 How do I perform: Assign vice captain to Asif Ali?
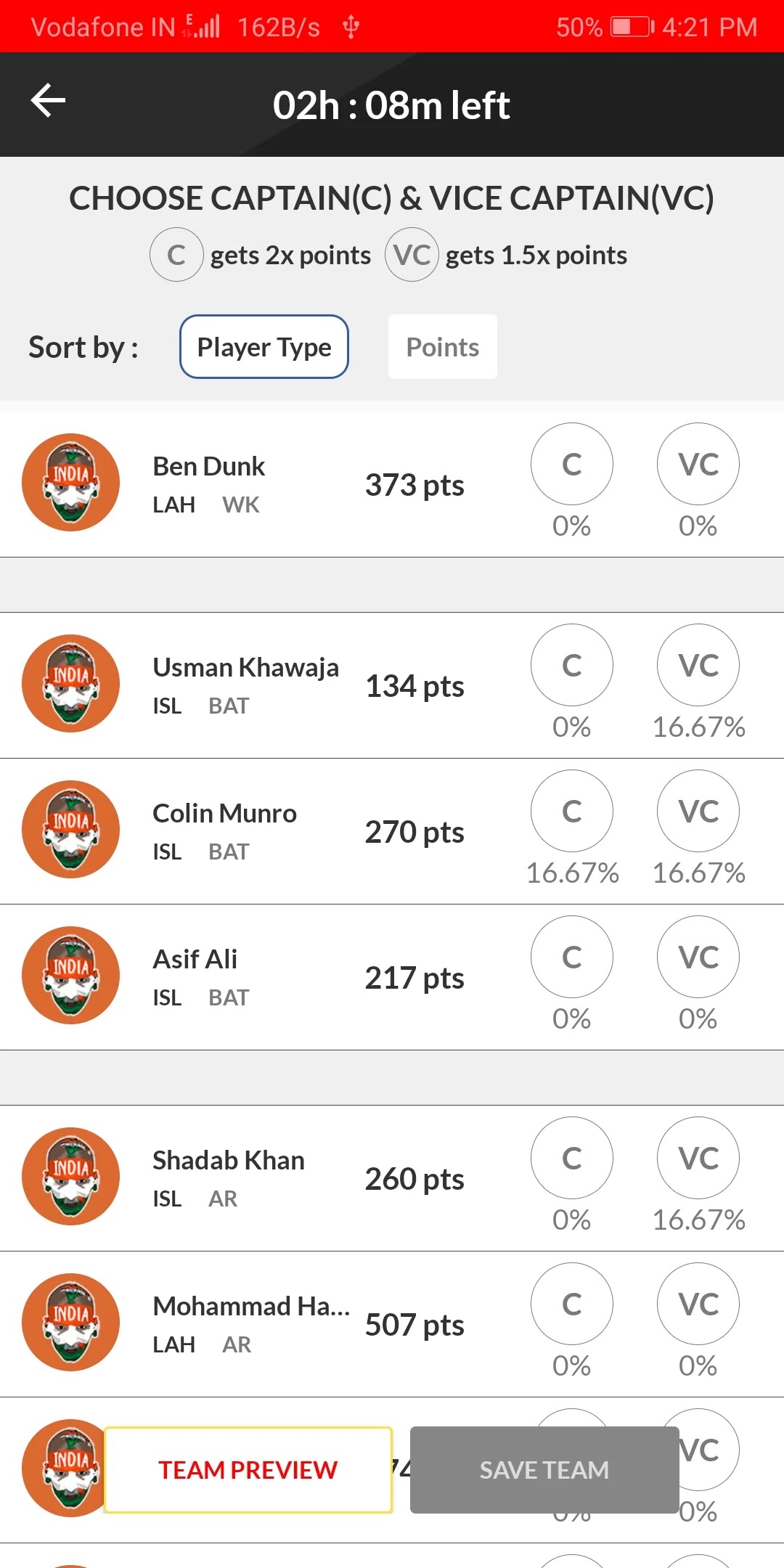point(698,957)
